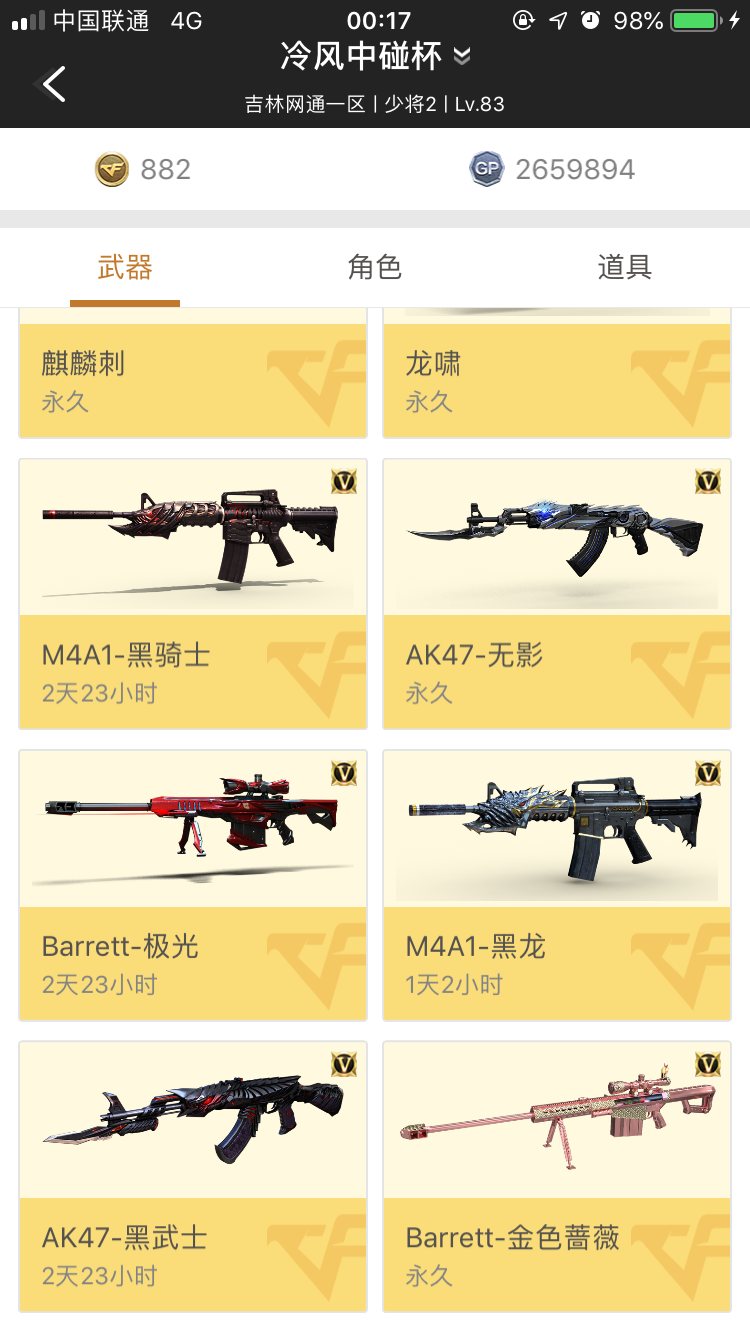The height and width of the screenshot is (1334, 750).
Task: Select the 武器 tab
Action: [125, 267]
